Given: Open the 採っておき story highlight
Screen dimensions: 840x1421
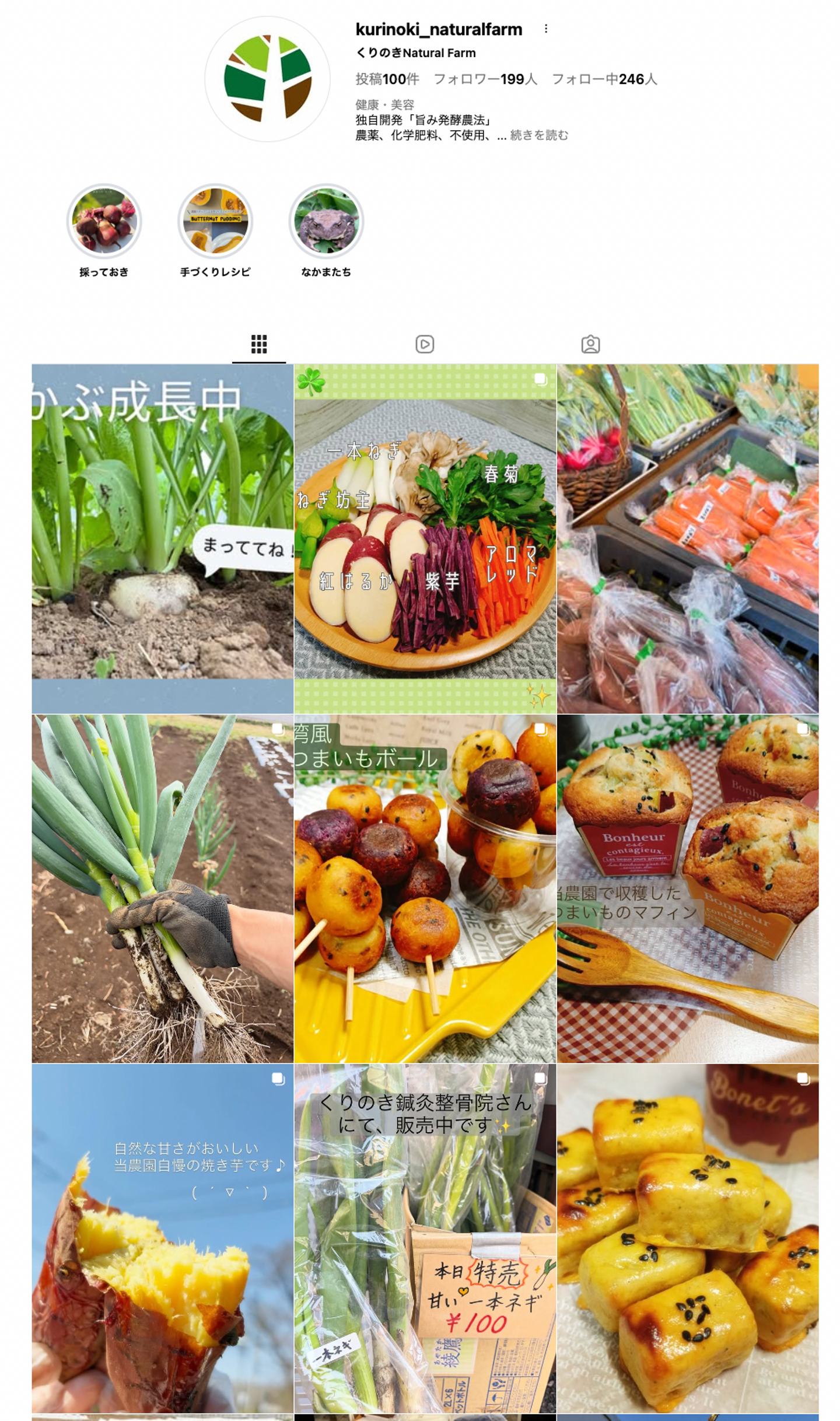Looking at the screenshot, I should (104, 222).
